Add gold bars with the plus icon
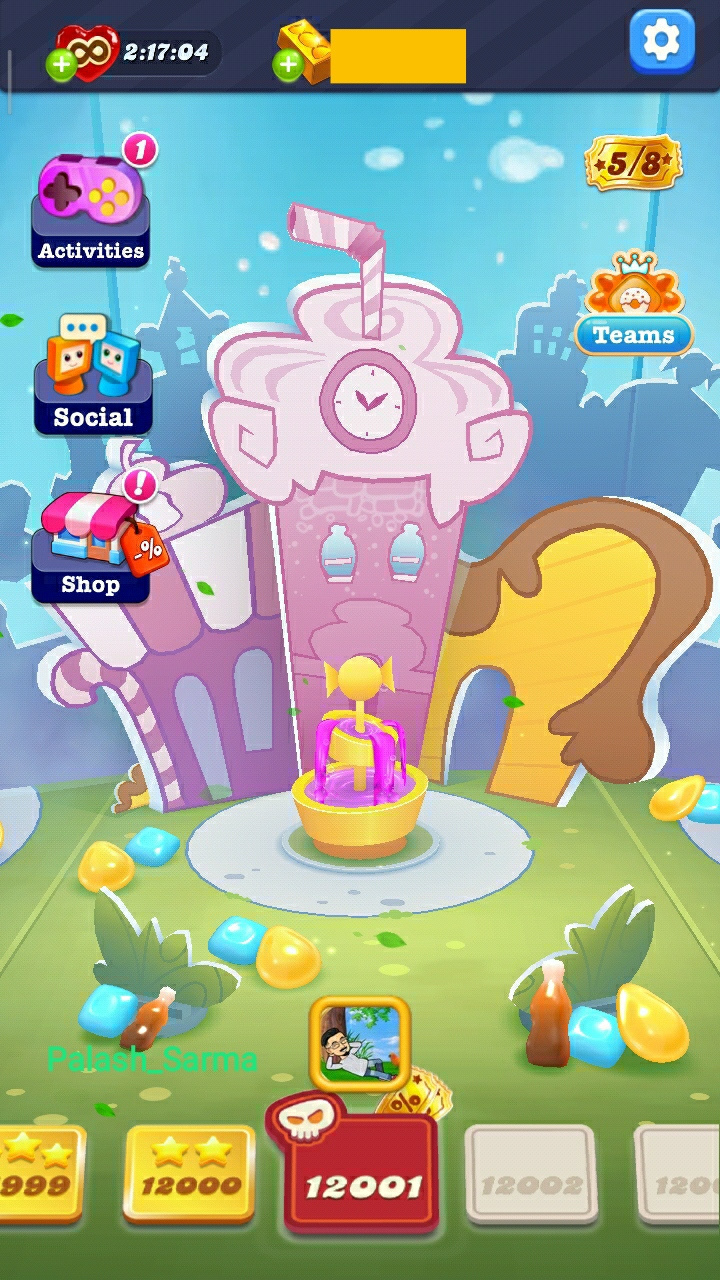Viewport: 720px width, 1280px height. (288, 65)
